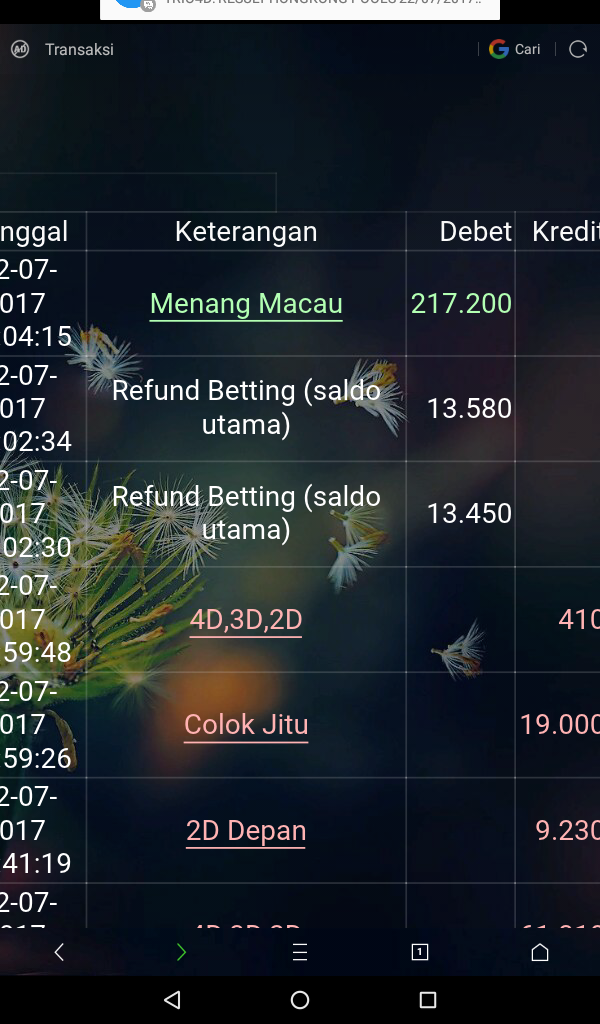The width and height of the screenshot is (600, 1024).
Task: Open the 2D Depan transaction link
Action: tap(246, 831)
